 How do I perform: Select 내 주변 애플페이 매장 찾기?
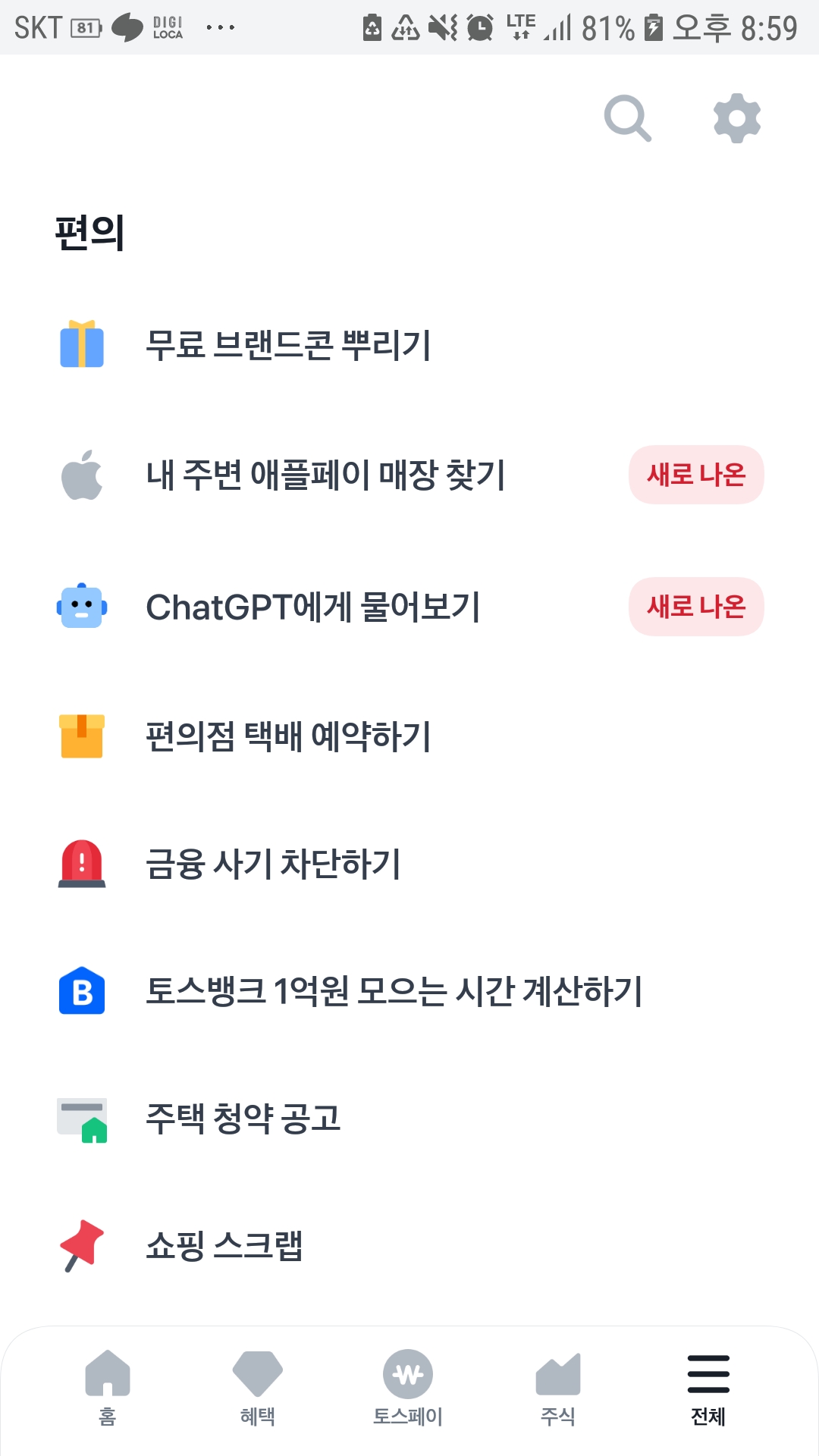325,475
